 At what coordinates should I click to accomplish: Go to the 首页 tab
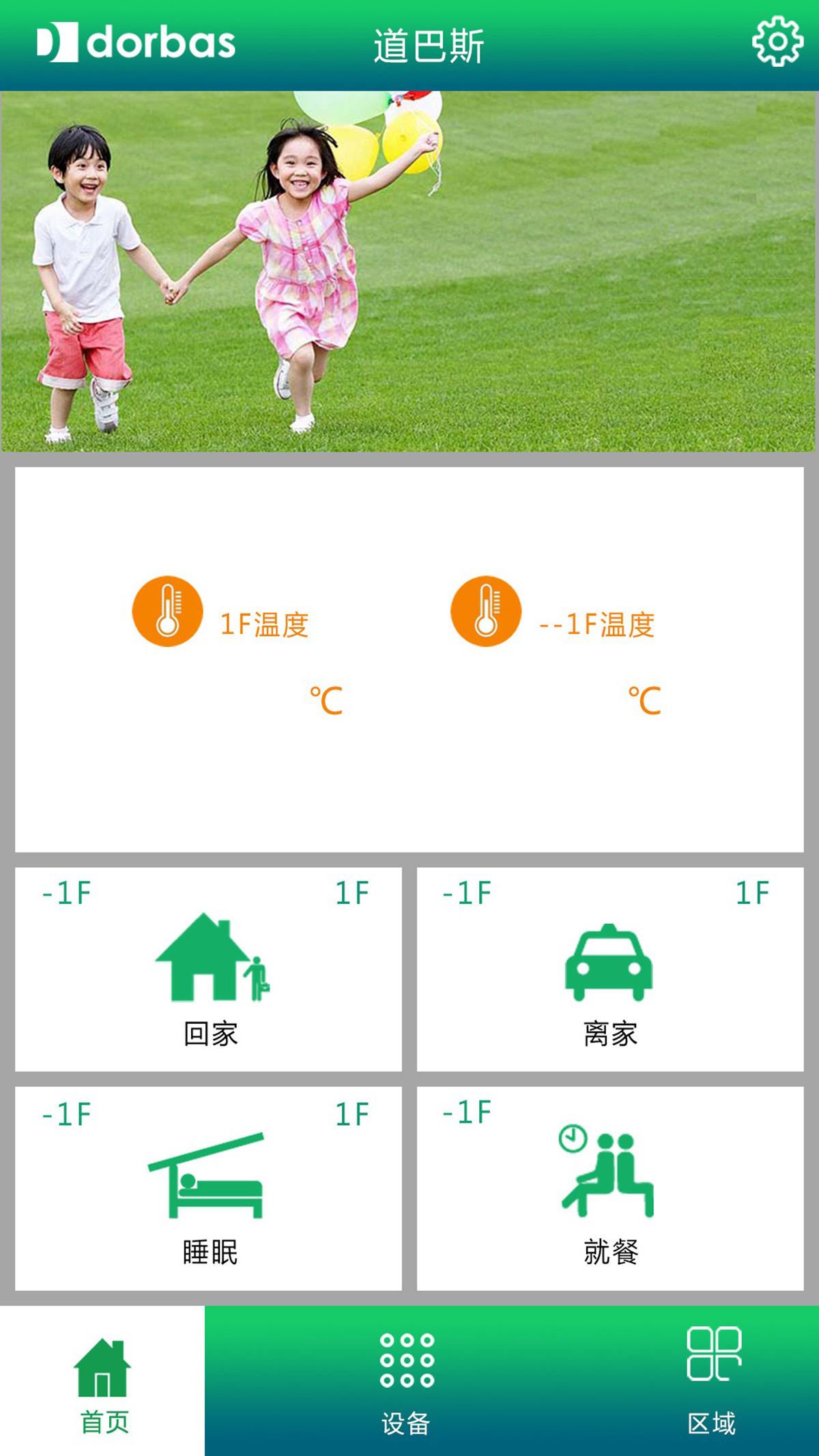coord(102,1382)
